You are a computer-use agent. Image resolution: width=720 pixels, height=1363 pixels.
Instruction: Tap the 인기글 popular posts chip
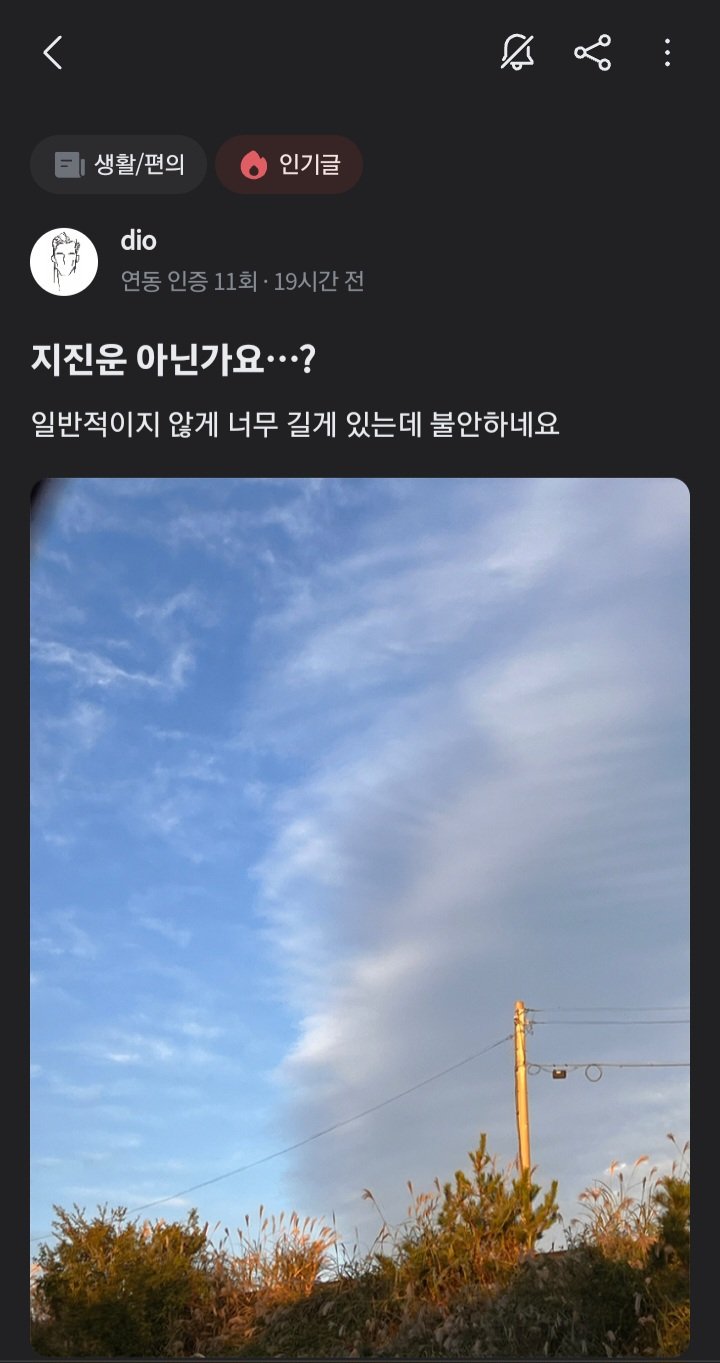pyautogui.click(x=289, y=164)
